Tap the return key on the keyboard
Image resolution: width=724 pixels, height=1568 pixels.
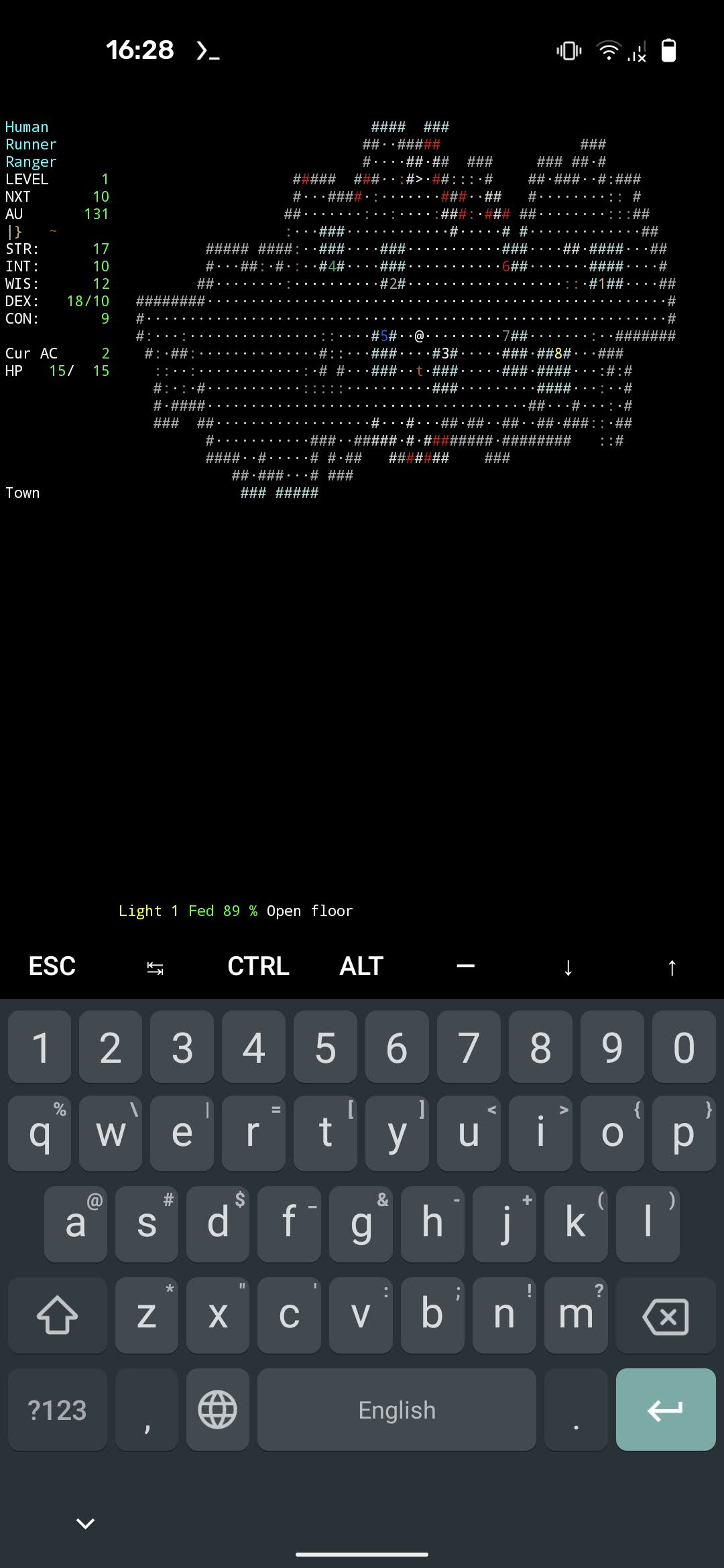665,1410
